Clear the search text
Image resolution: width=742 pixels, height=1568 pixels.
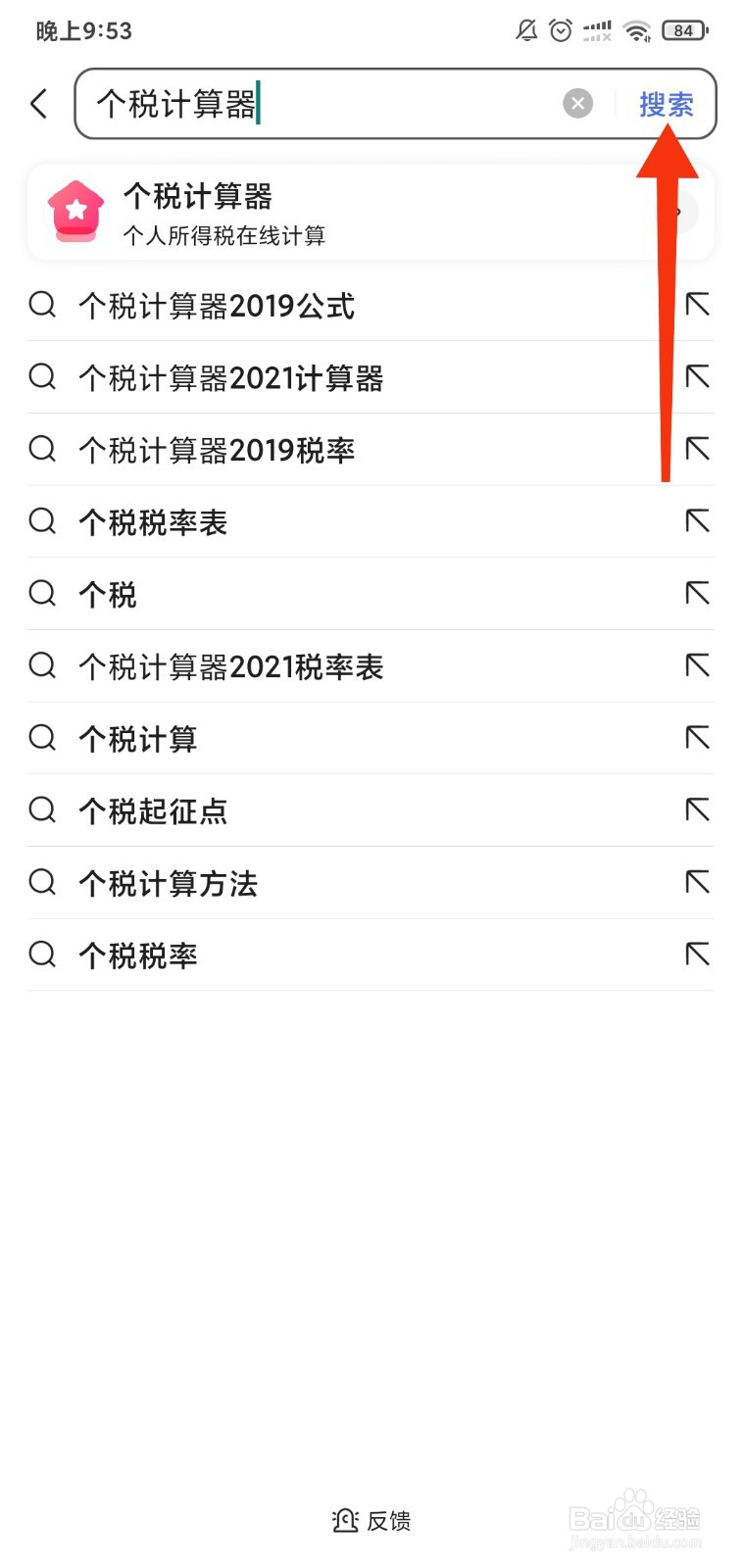577,103
